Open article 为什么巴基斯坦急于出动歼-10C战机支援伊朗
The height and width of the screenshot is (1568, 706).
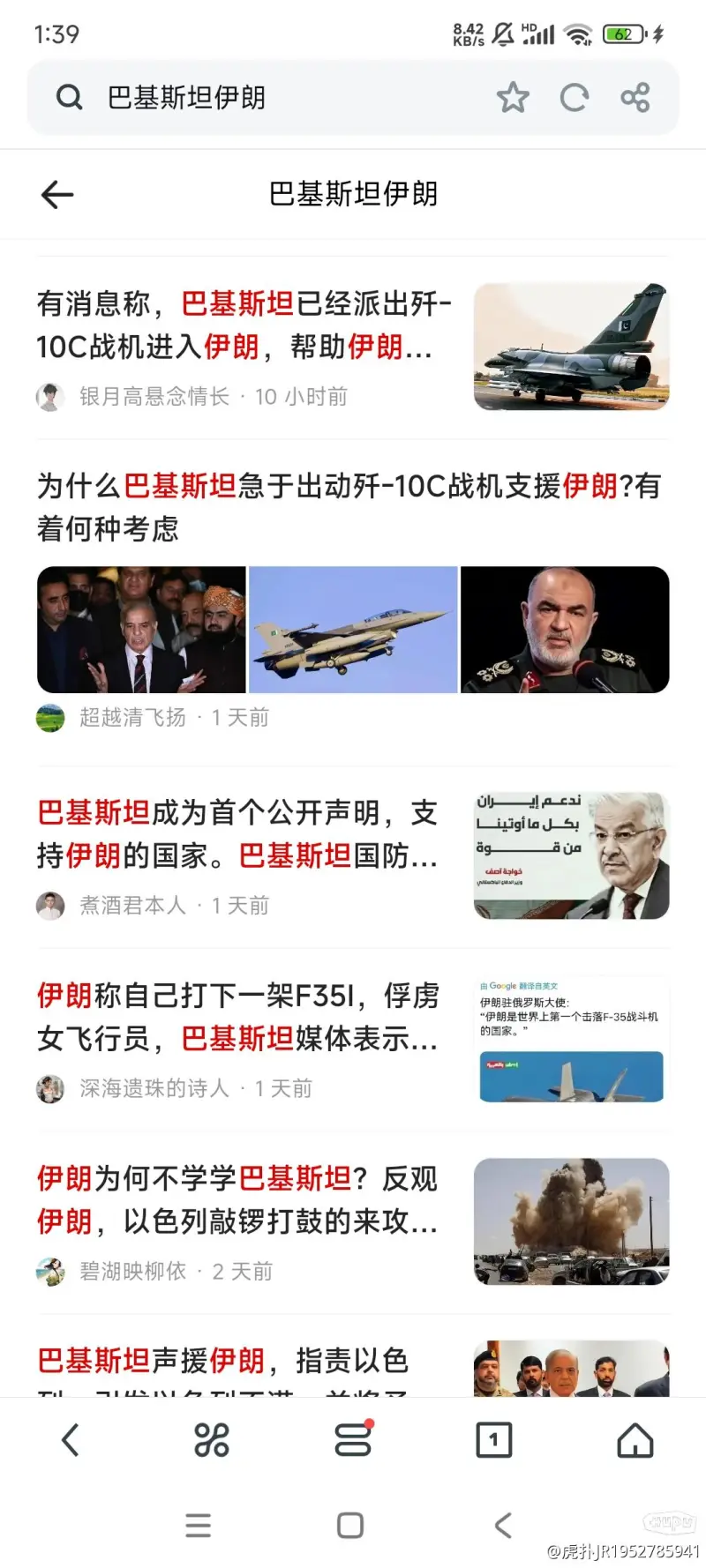(349, 507)
